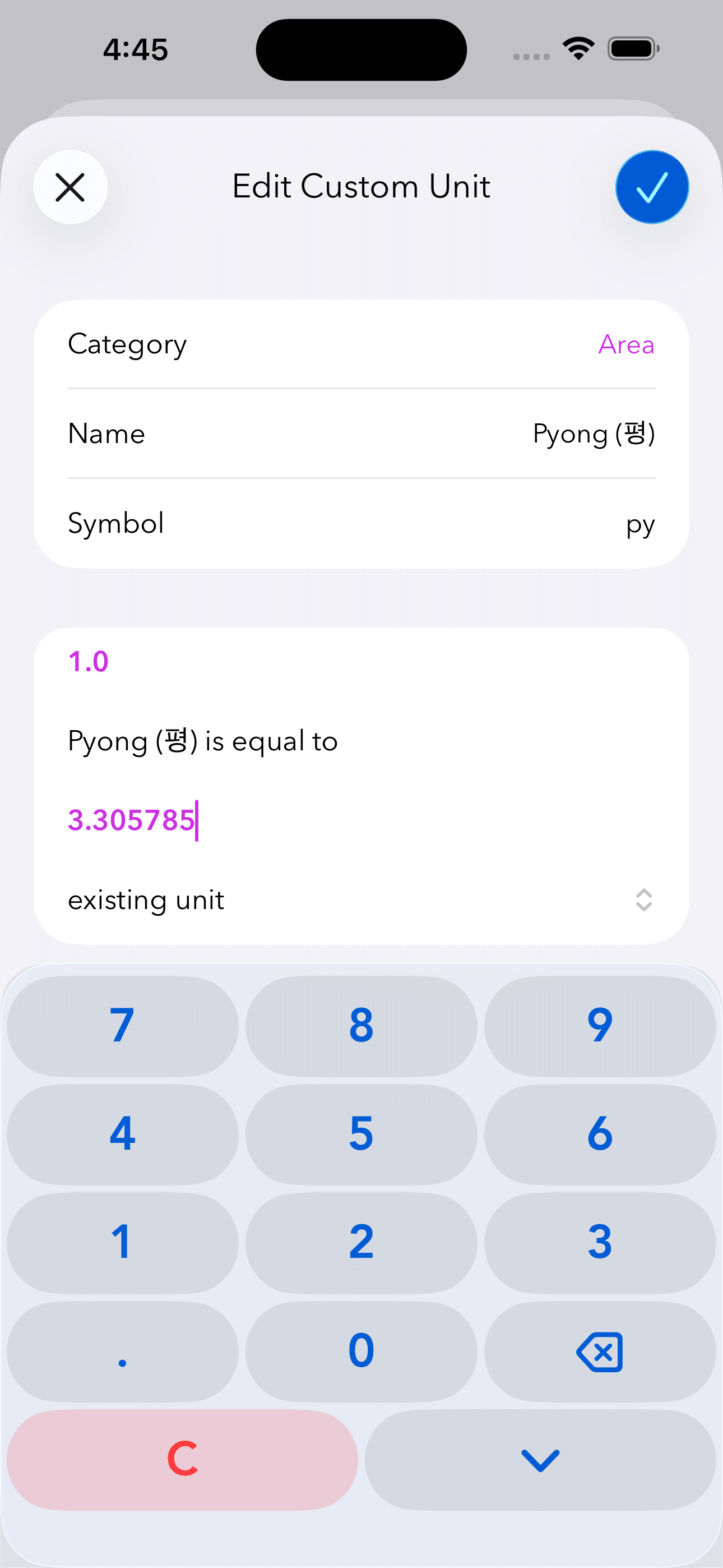Select the 1.0 quantity value
Screen dimensions: 723x1568
89,662
